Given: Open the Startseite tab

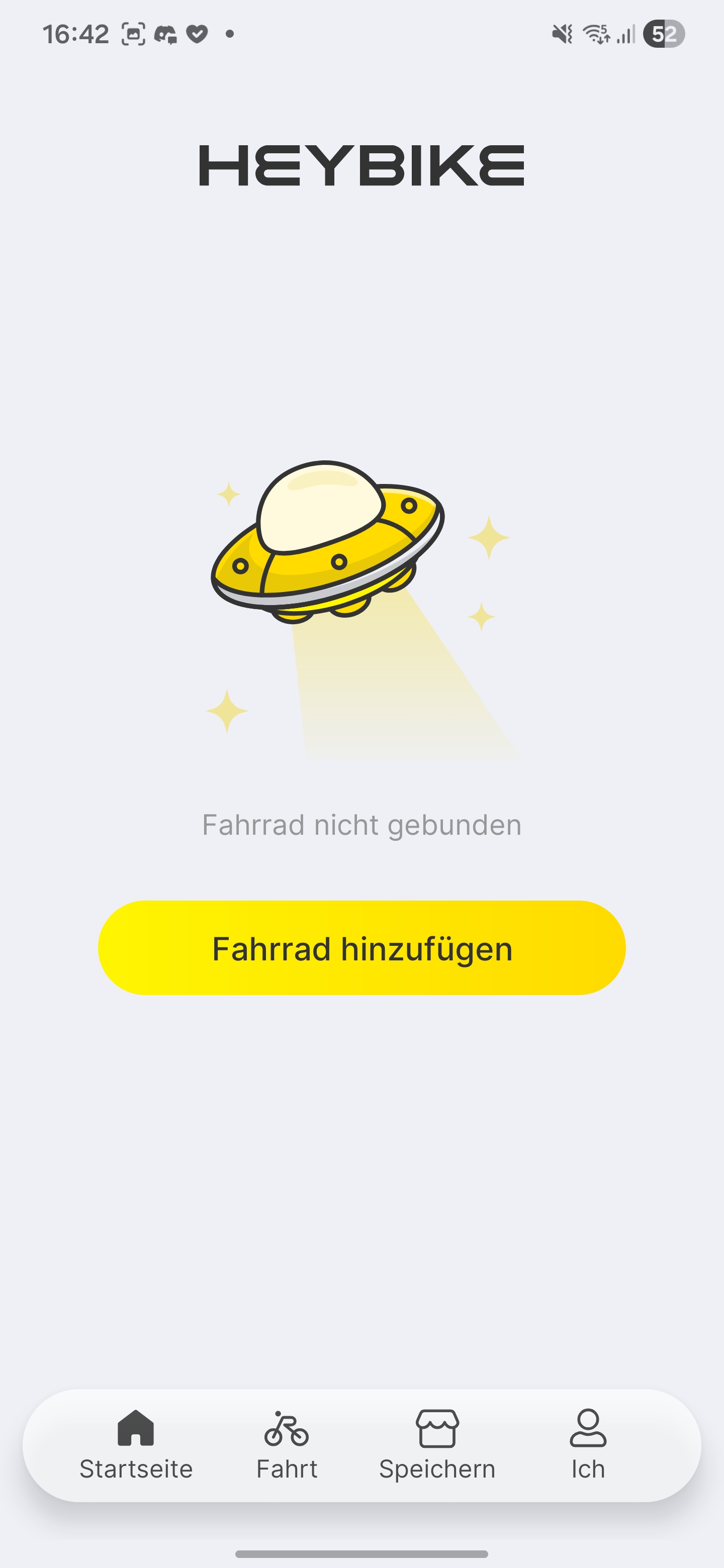Looking at the screenshot, I should coord(136,1444).
